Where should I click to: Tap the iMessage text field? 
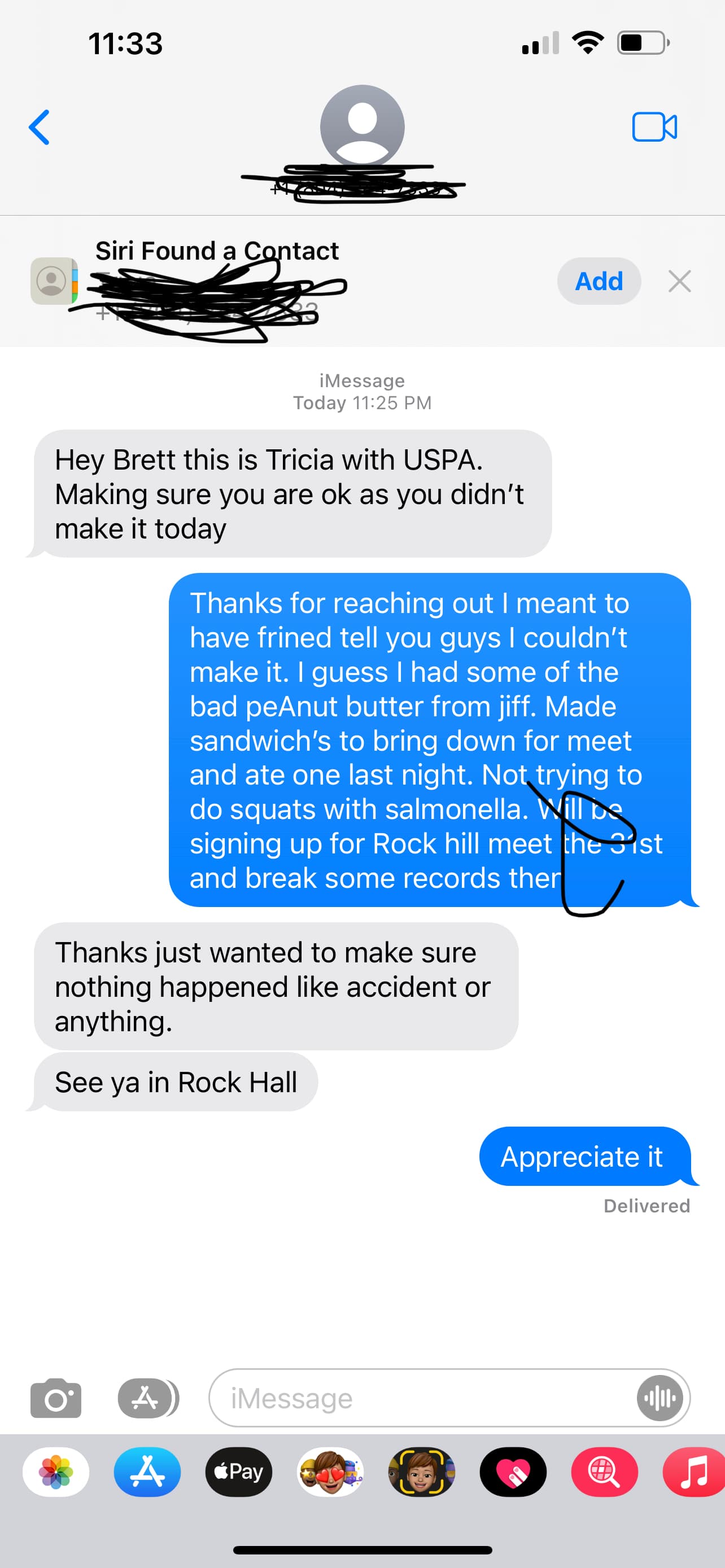420,1398
